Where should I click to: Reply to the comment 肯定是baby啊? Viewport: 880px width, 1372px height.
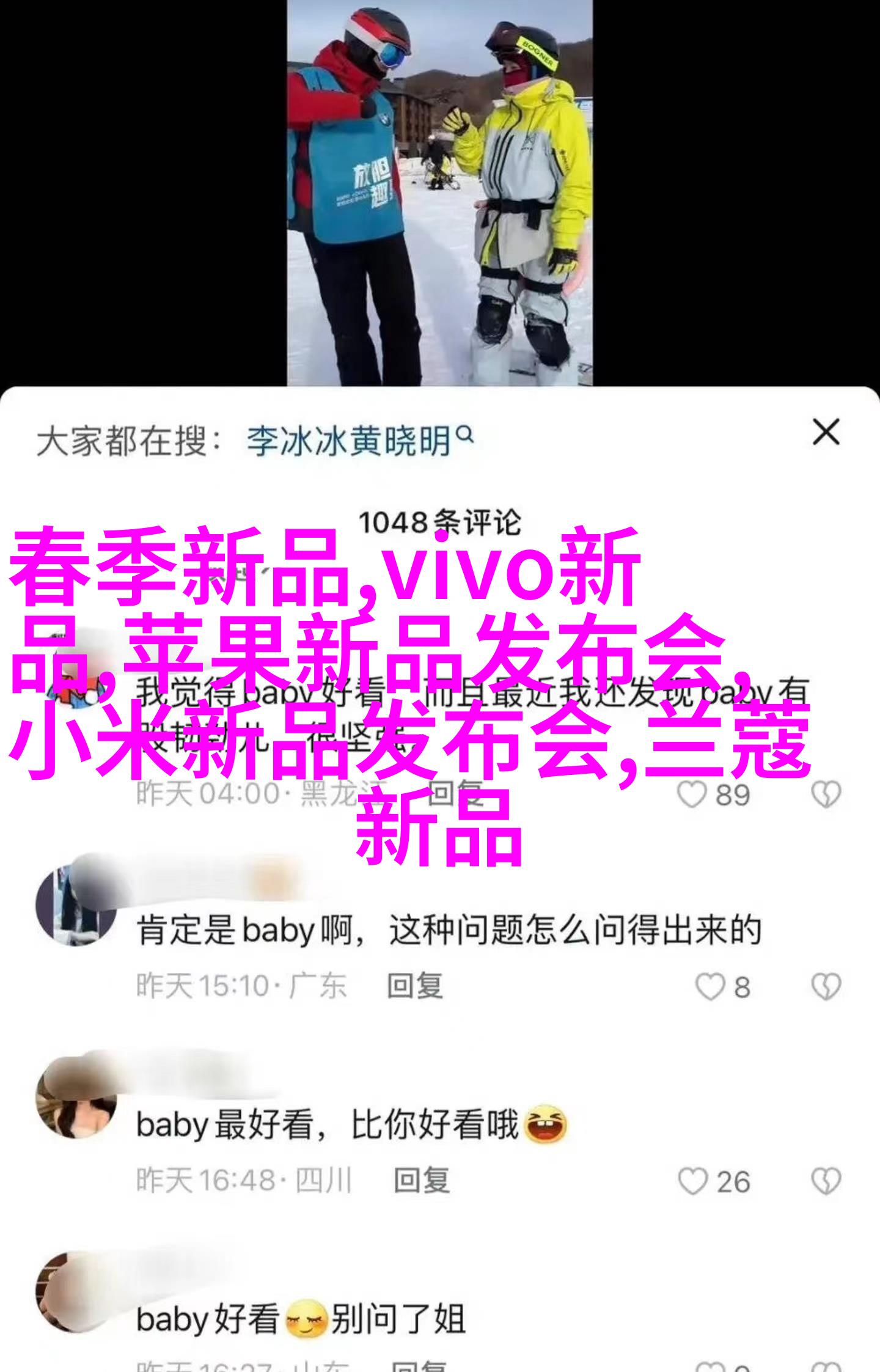[415, 986]
